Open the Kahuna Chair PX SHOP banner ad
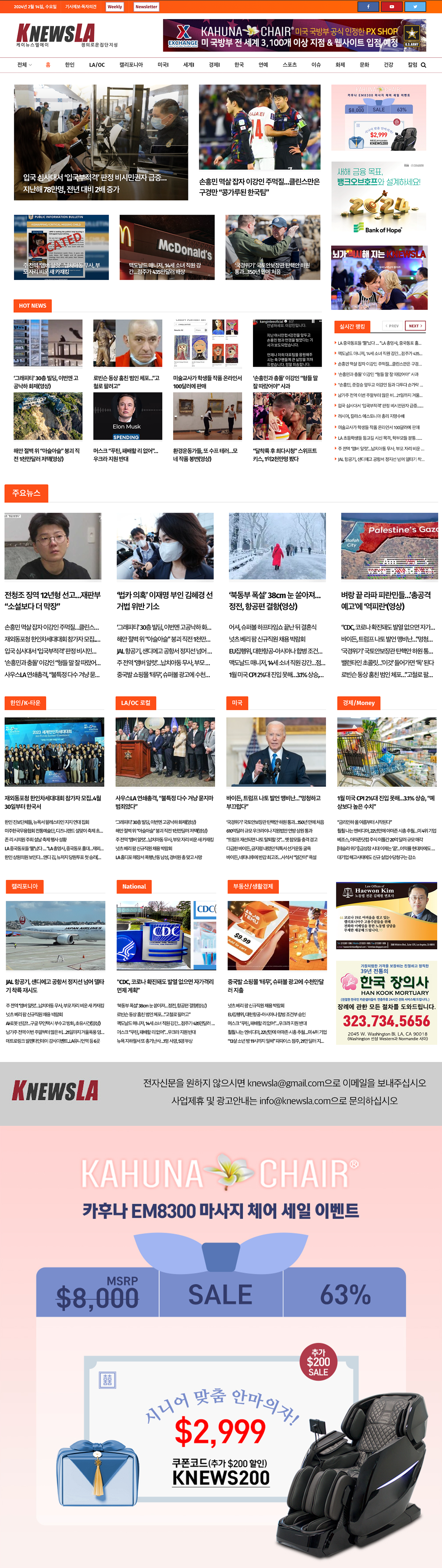The height and width of the screenshot is (1568, 442). [294, 35]
